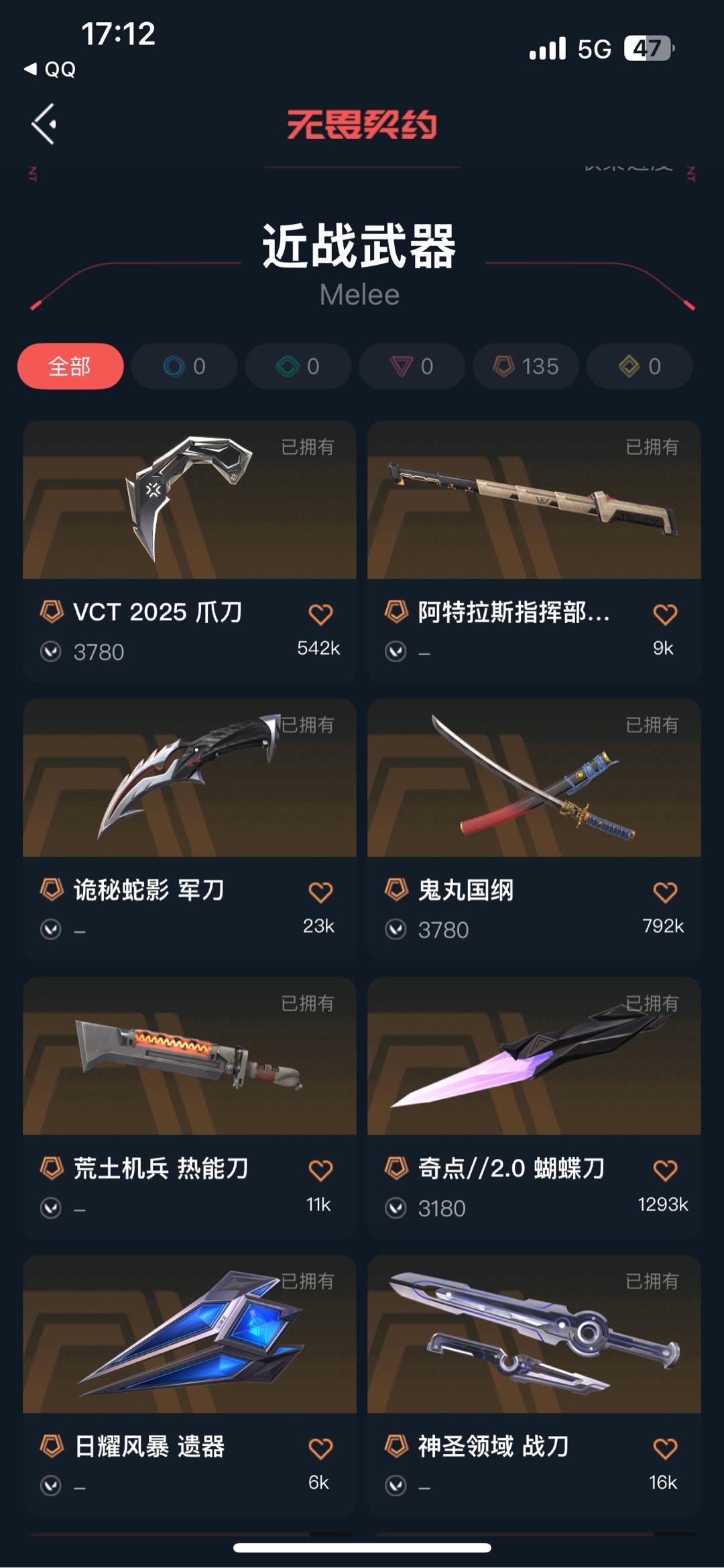This screenshot has width=724, height=1568.
Task: Return to QQ via the status bar link
Action: (x=51, y=69)
